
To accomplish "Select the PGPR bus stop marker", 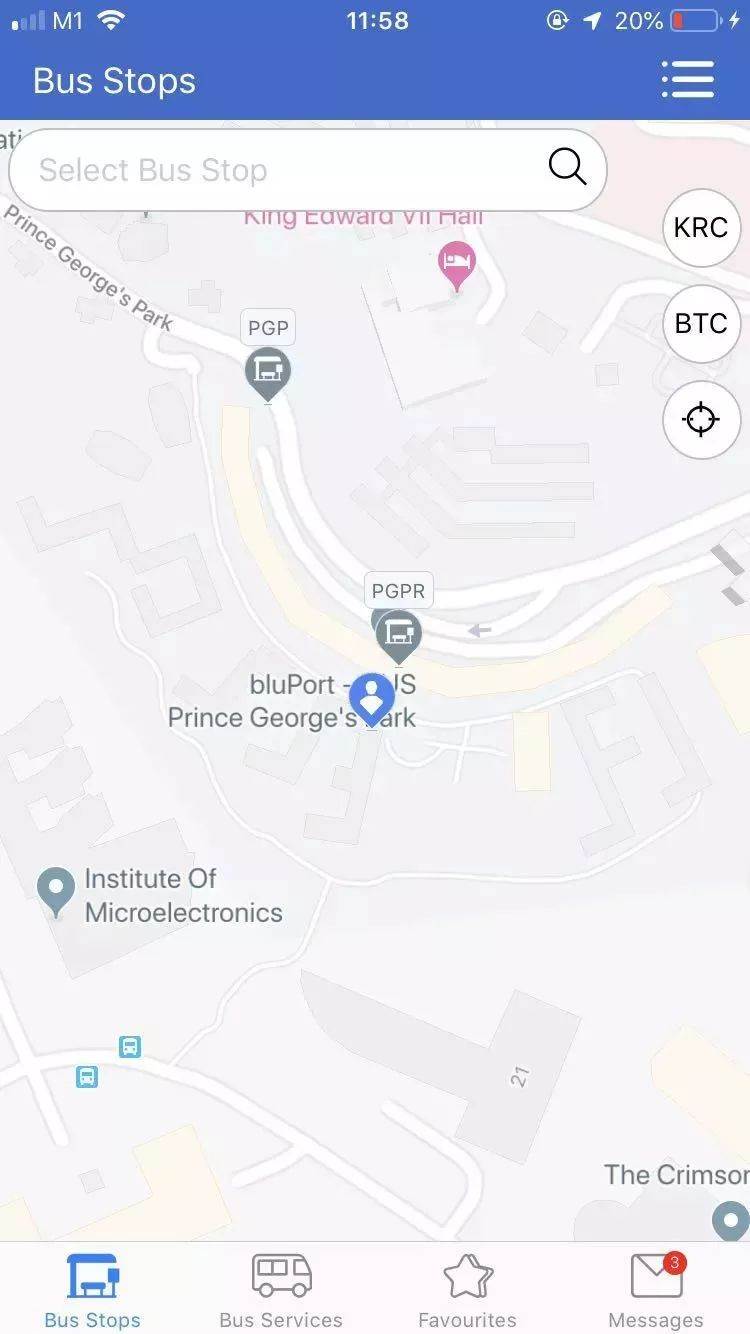I will 399,635.
